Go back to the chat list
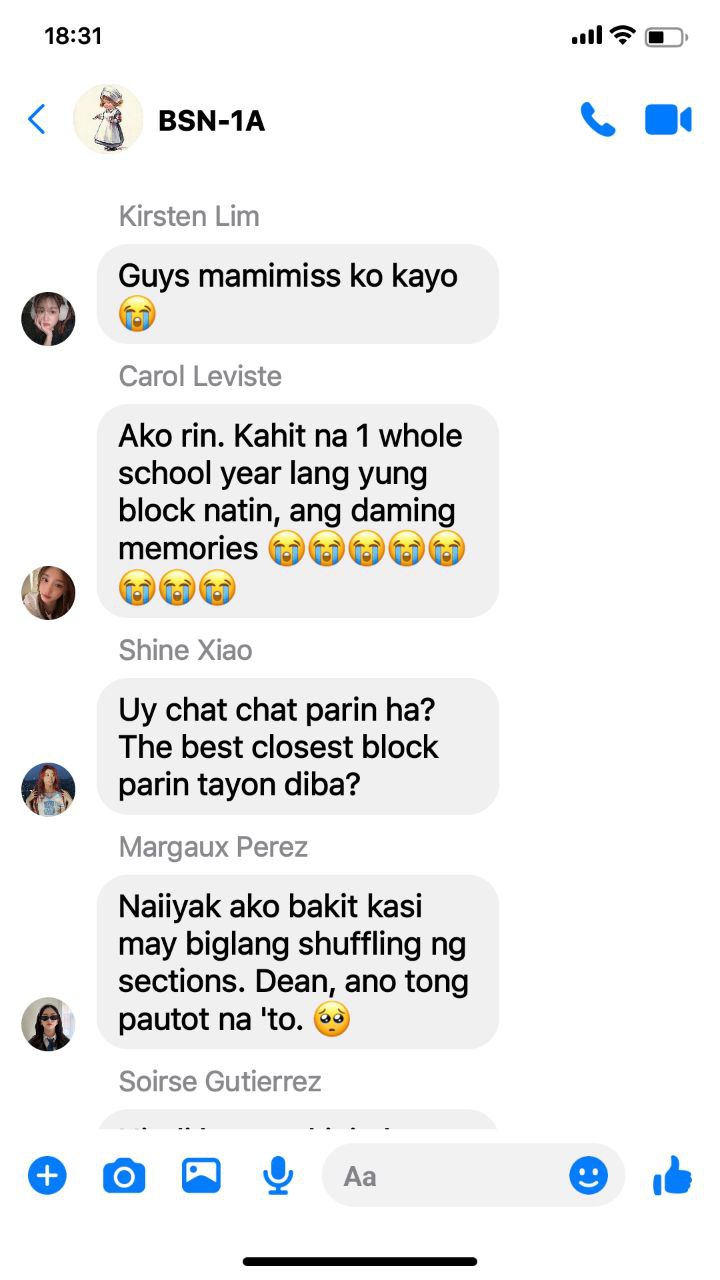 point(37,120)
